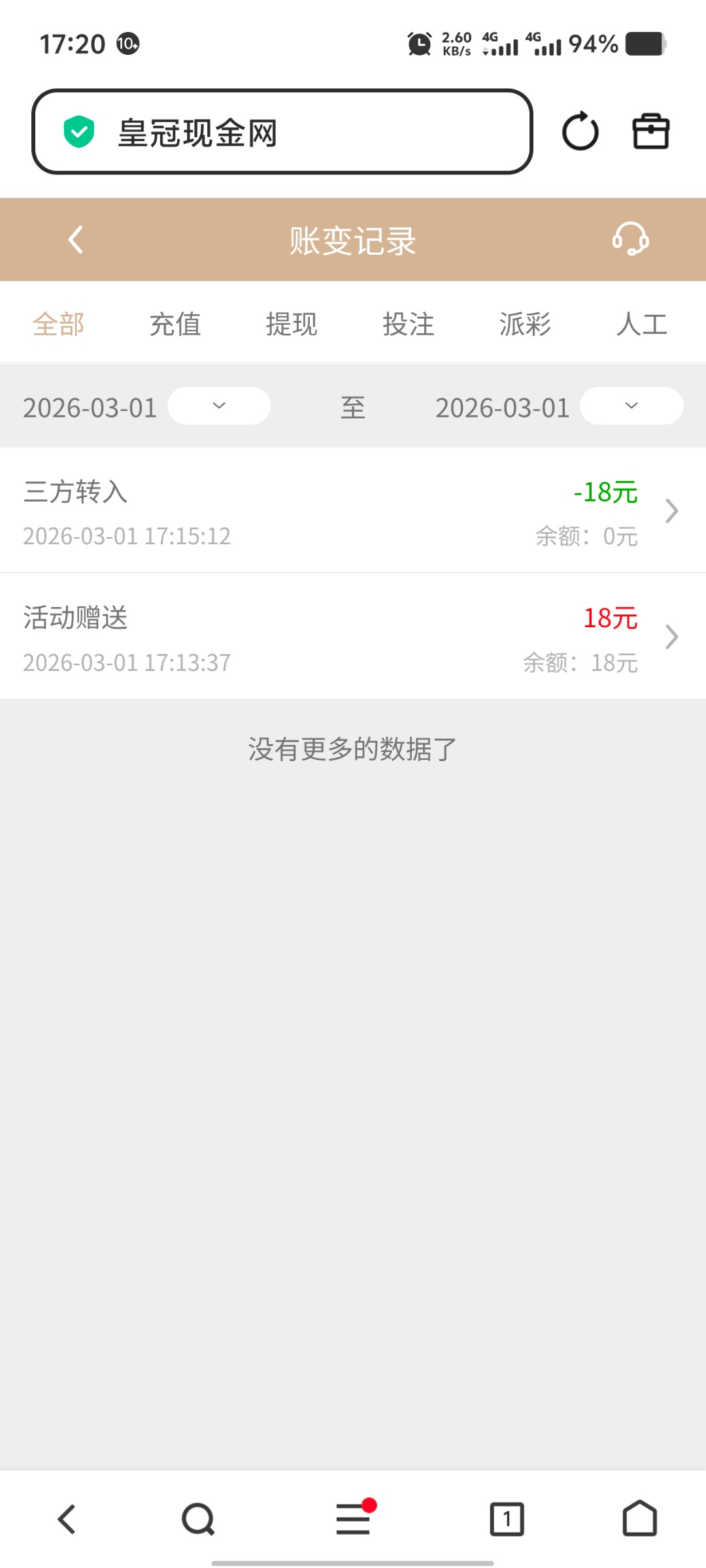View the 派彩 tab
Image resolution: width=706 pixels, height=1568 pixels.
(x=525, y=324)
